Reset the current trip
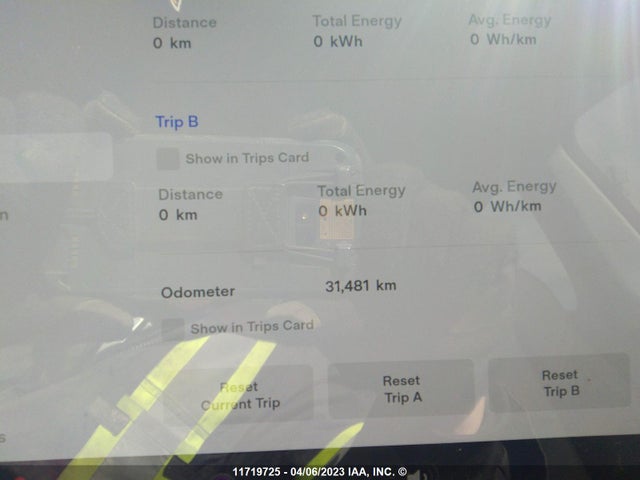 [240, 394]
